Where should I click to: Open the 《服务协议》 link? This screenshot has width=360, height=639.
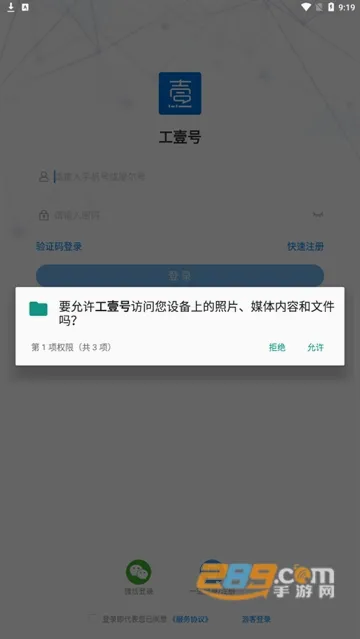point(190,619)
